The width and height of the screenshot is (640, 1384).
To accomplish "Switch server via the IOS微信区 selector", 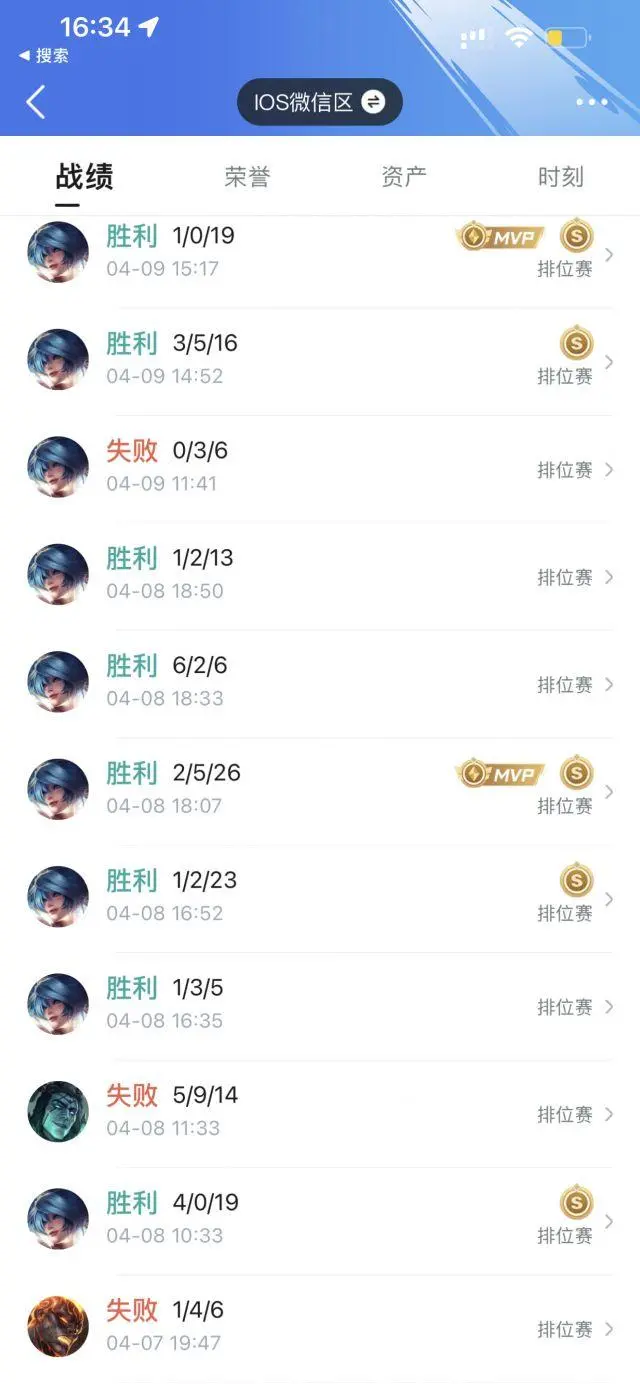I will [x=319, y=102].
